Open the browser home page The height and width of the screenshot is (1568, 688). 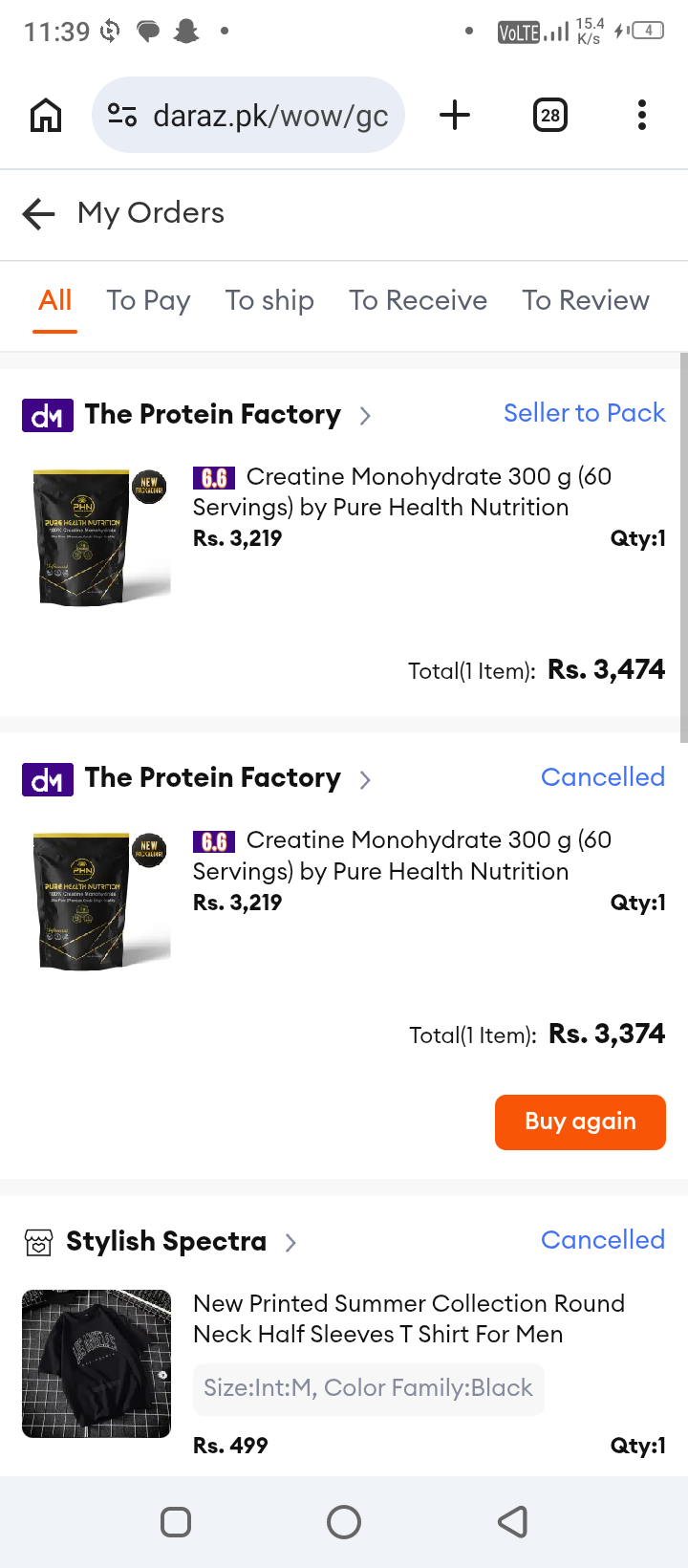[x=46, y=116]
